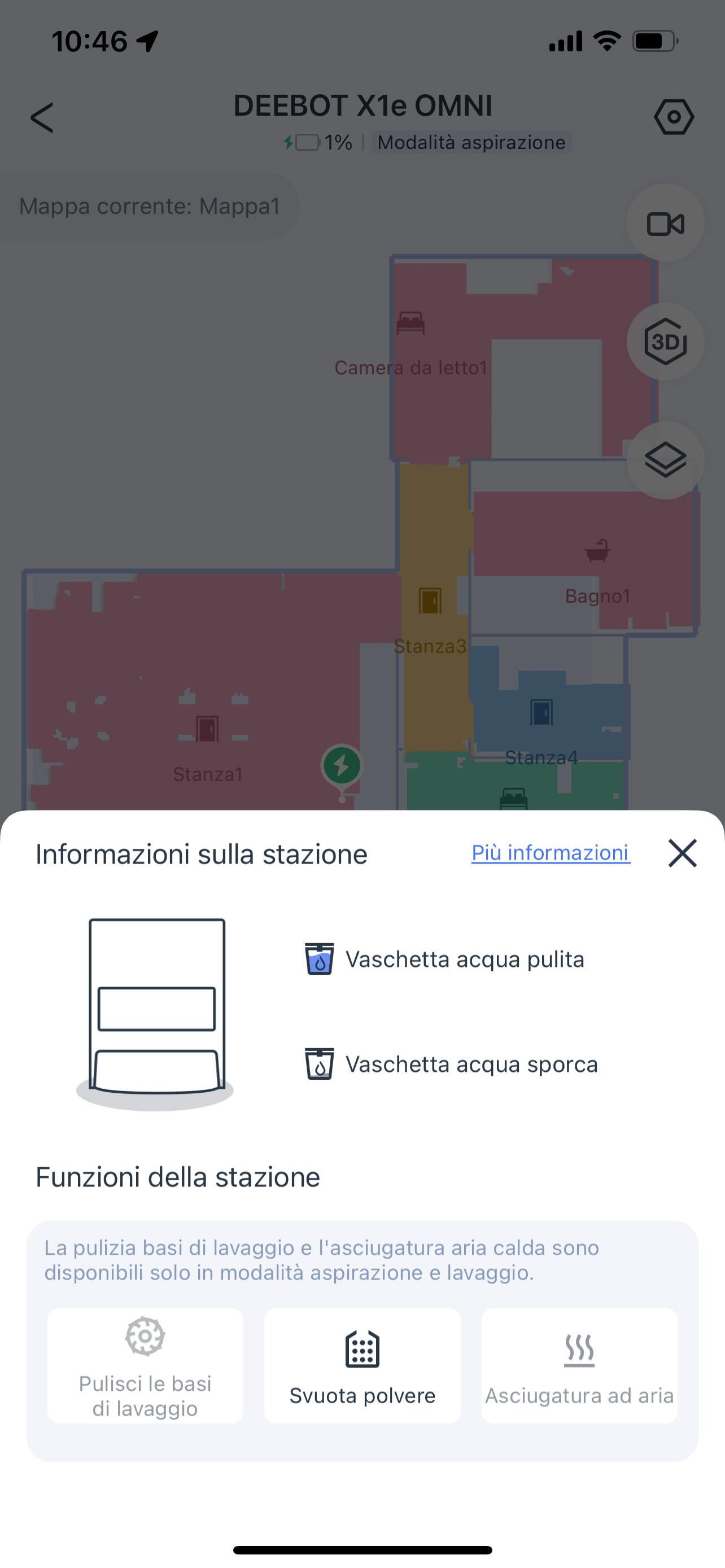Open the video camera view

pos(665,224)
